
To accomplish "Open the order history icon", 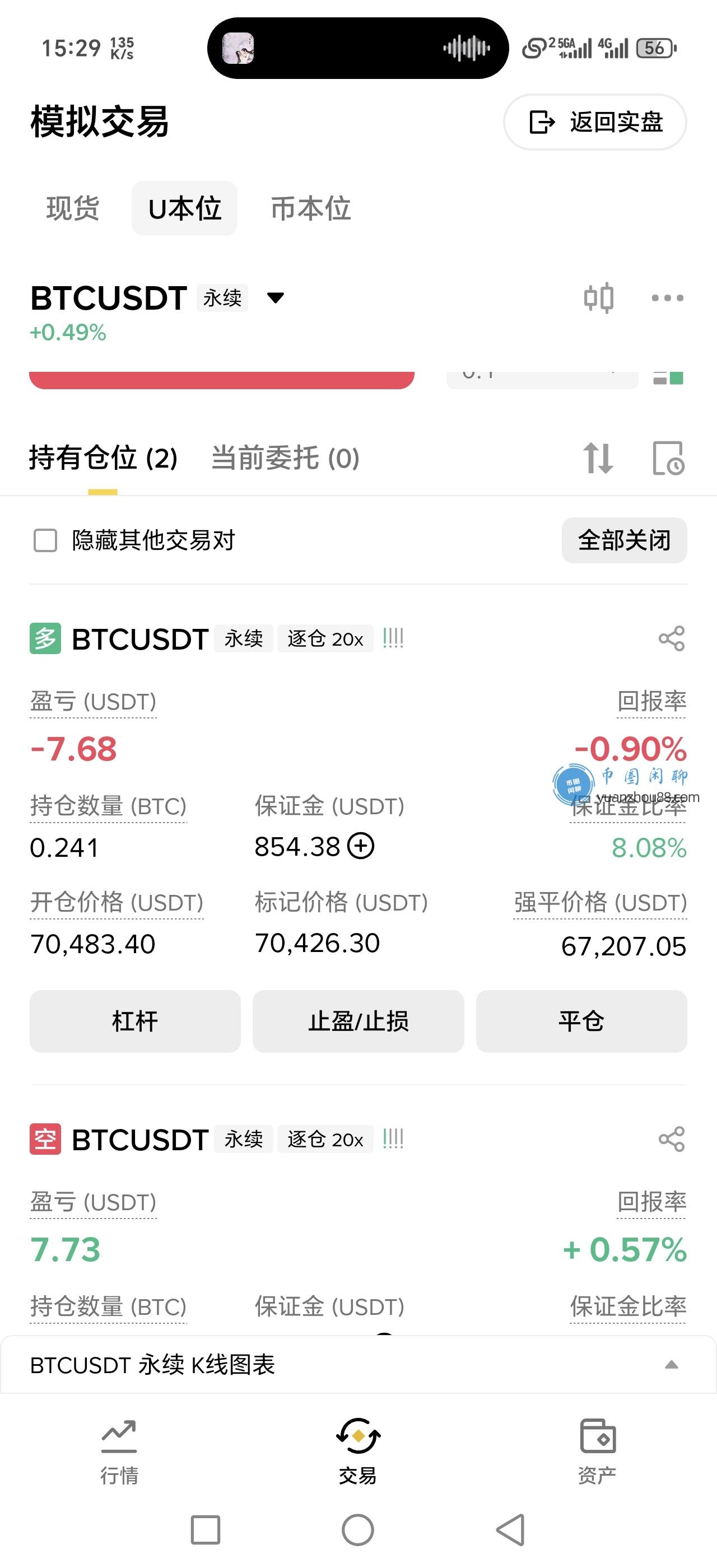I will [x=668, y=458].
